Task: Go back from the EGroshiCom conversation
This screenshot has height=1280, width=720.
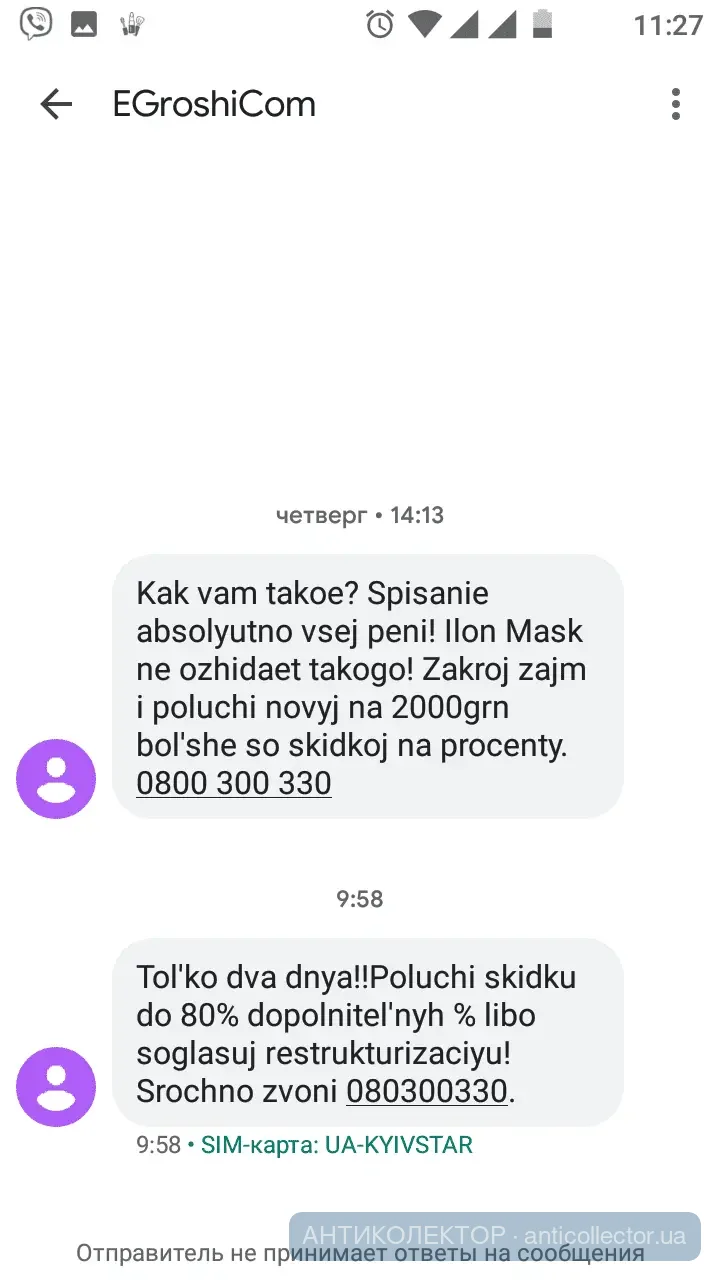Action: tap(56, 104)
